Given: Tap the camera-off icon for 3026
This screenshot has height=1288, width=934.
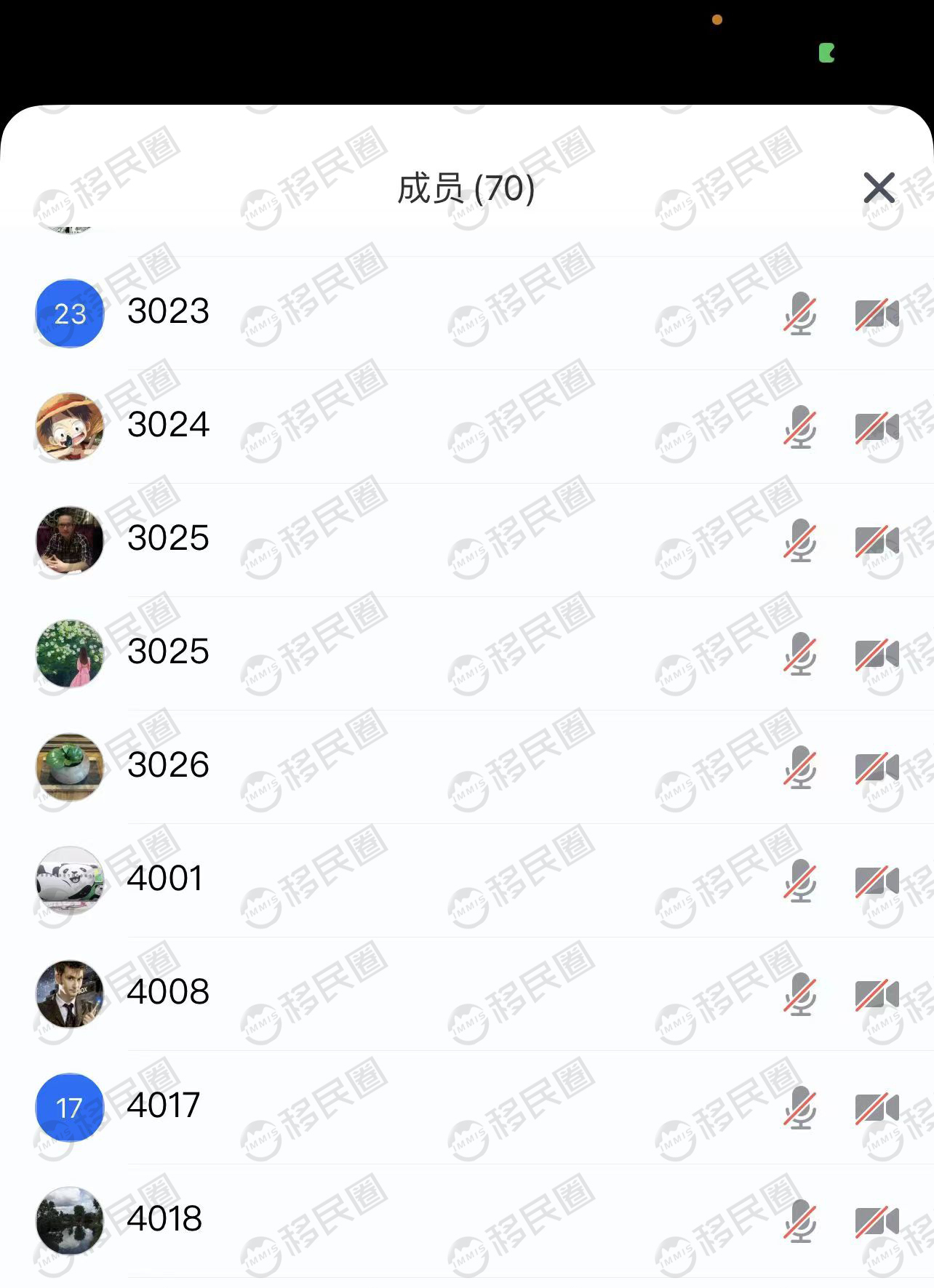Looking at the screenshot, I should pyautogui.click(x=877, y=767).
